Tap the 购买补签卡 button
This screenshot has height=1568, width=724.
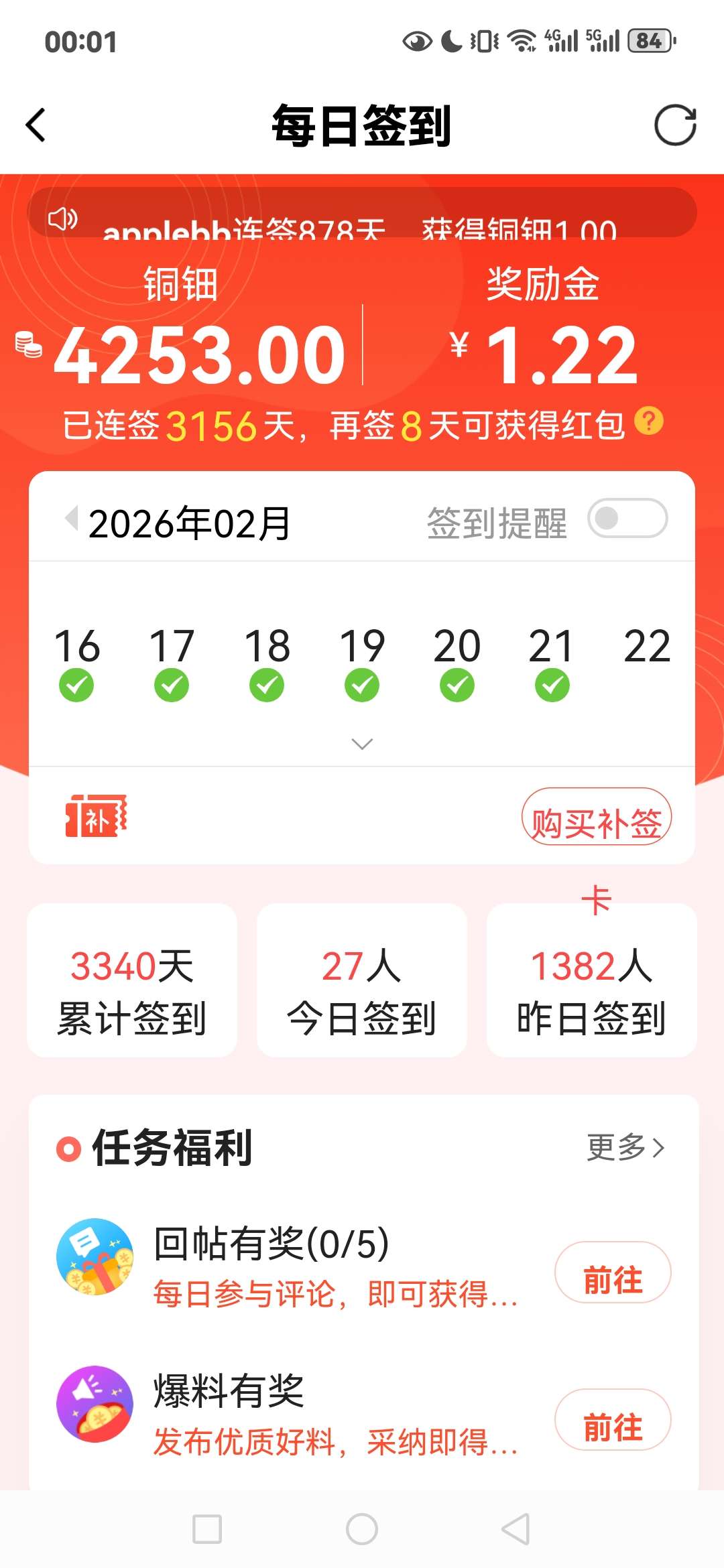click(596, 817)
